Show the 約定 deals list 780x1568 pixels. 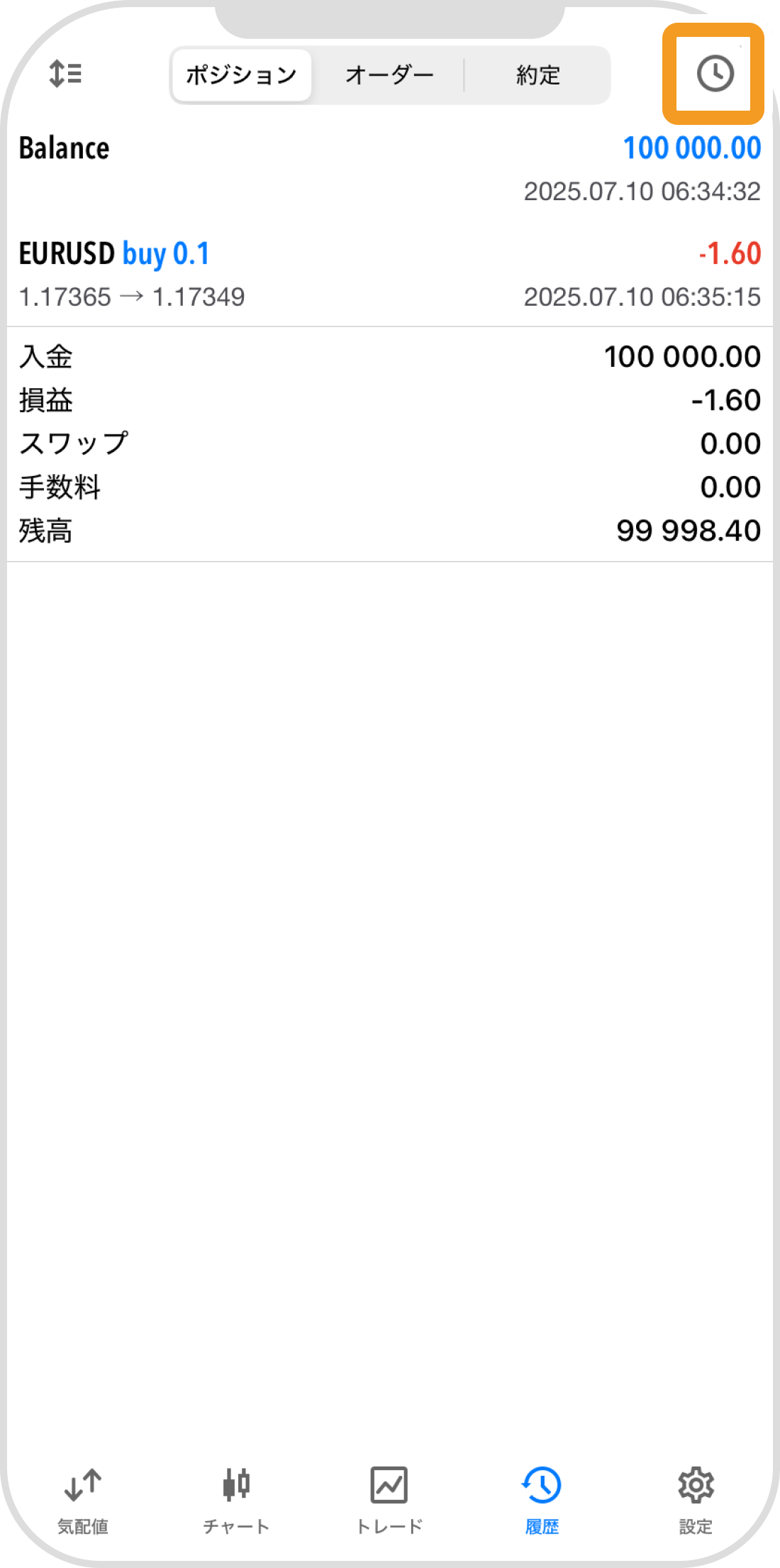(x=538, y=75)
